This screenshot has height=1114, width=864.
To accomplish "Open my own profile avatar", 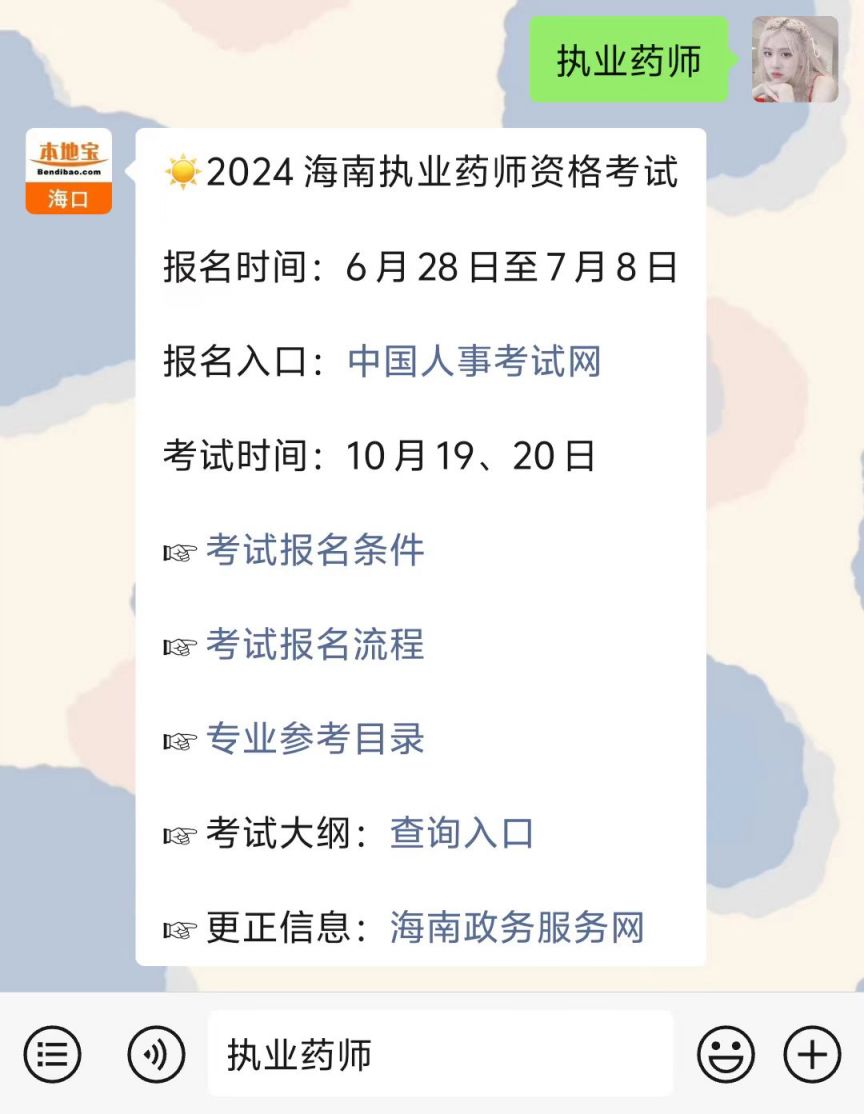I will pyautogui.click(x=795, y=59).
